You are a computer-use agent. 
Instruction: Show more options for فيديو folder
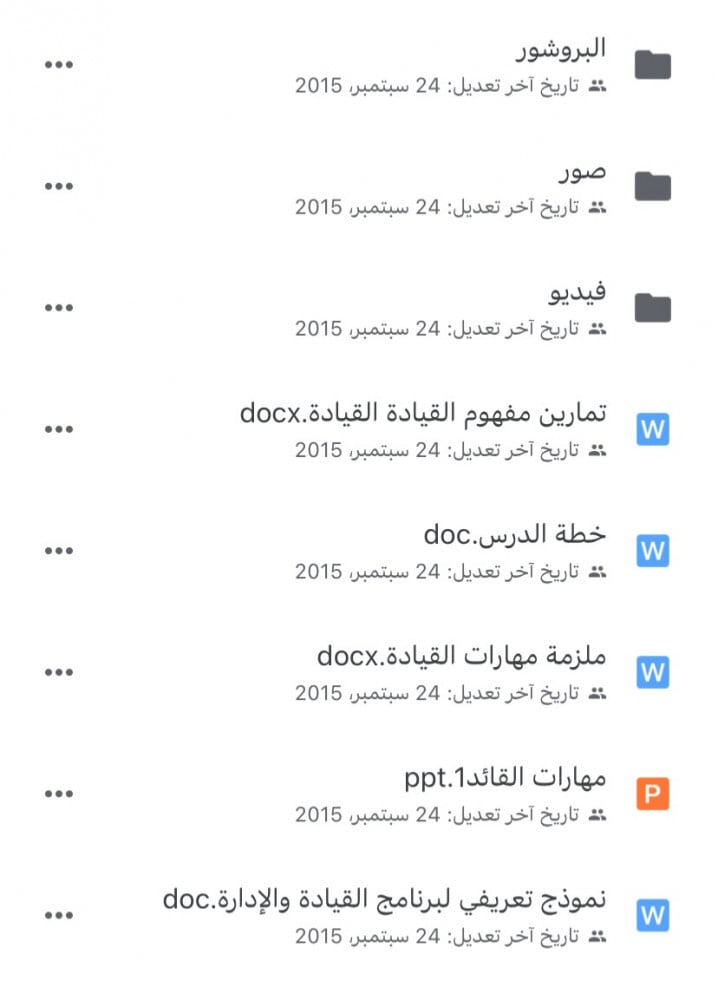(59, 308)
